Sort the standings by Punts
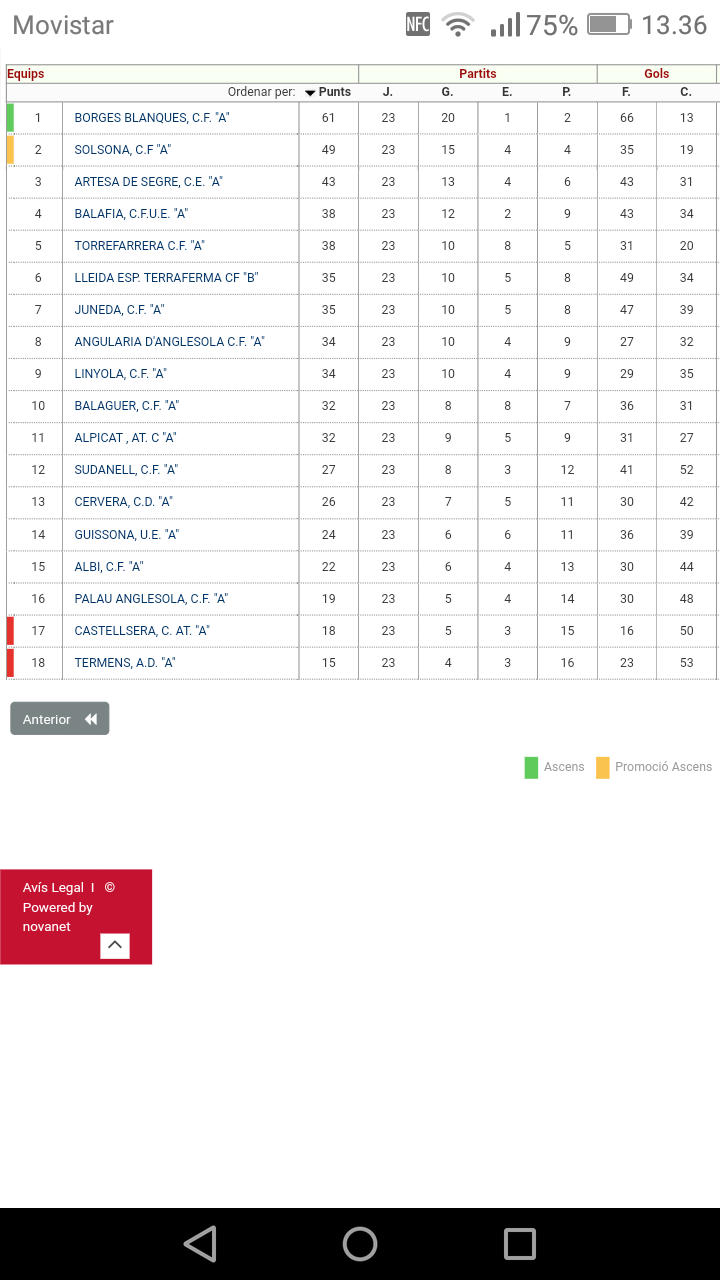720x1280 pixels. coord(329,92)
